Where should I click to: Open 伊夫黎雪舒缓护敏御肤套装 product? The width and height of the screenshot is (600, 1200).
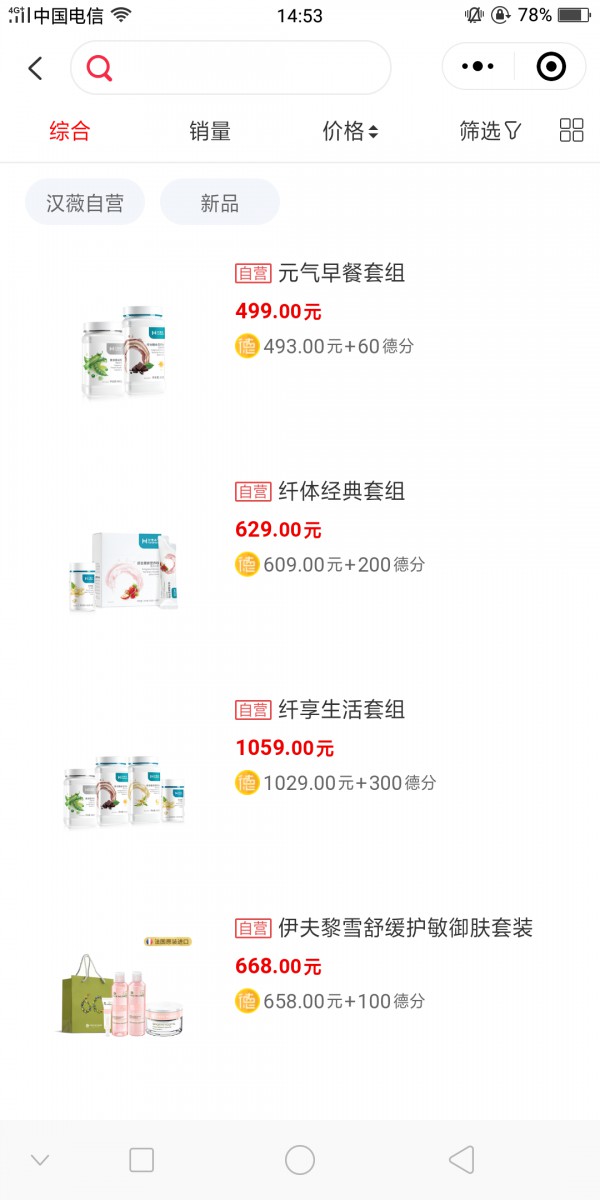coord(405,928)
